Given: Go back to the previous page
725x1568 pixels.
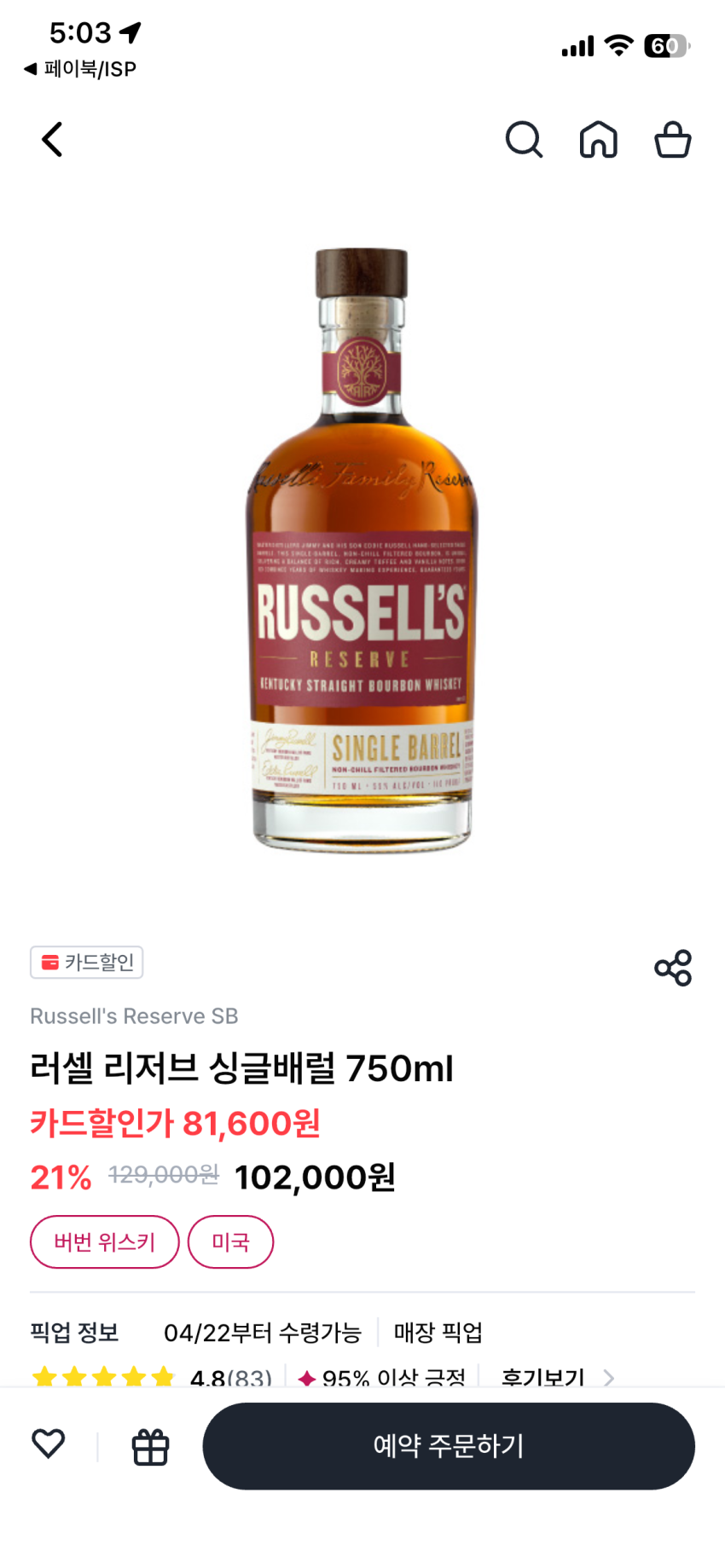Looking at the screenshot, I should [53, 140].
